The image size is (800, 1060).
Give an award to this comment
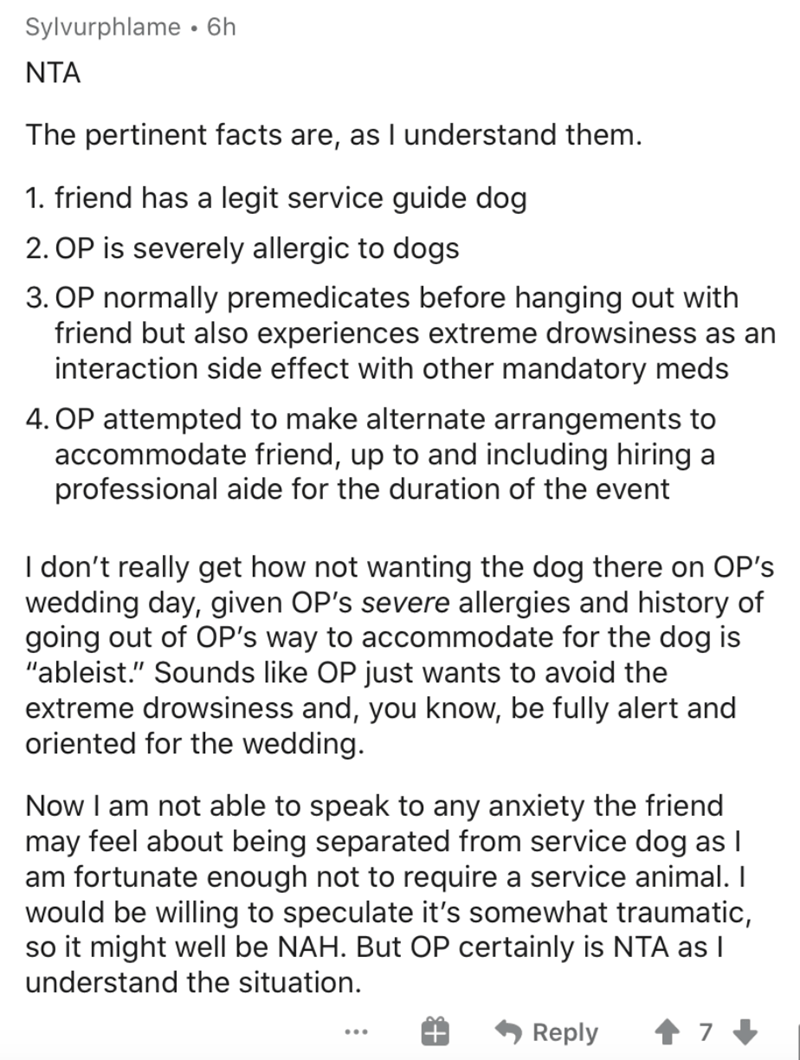435,1032
